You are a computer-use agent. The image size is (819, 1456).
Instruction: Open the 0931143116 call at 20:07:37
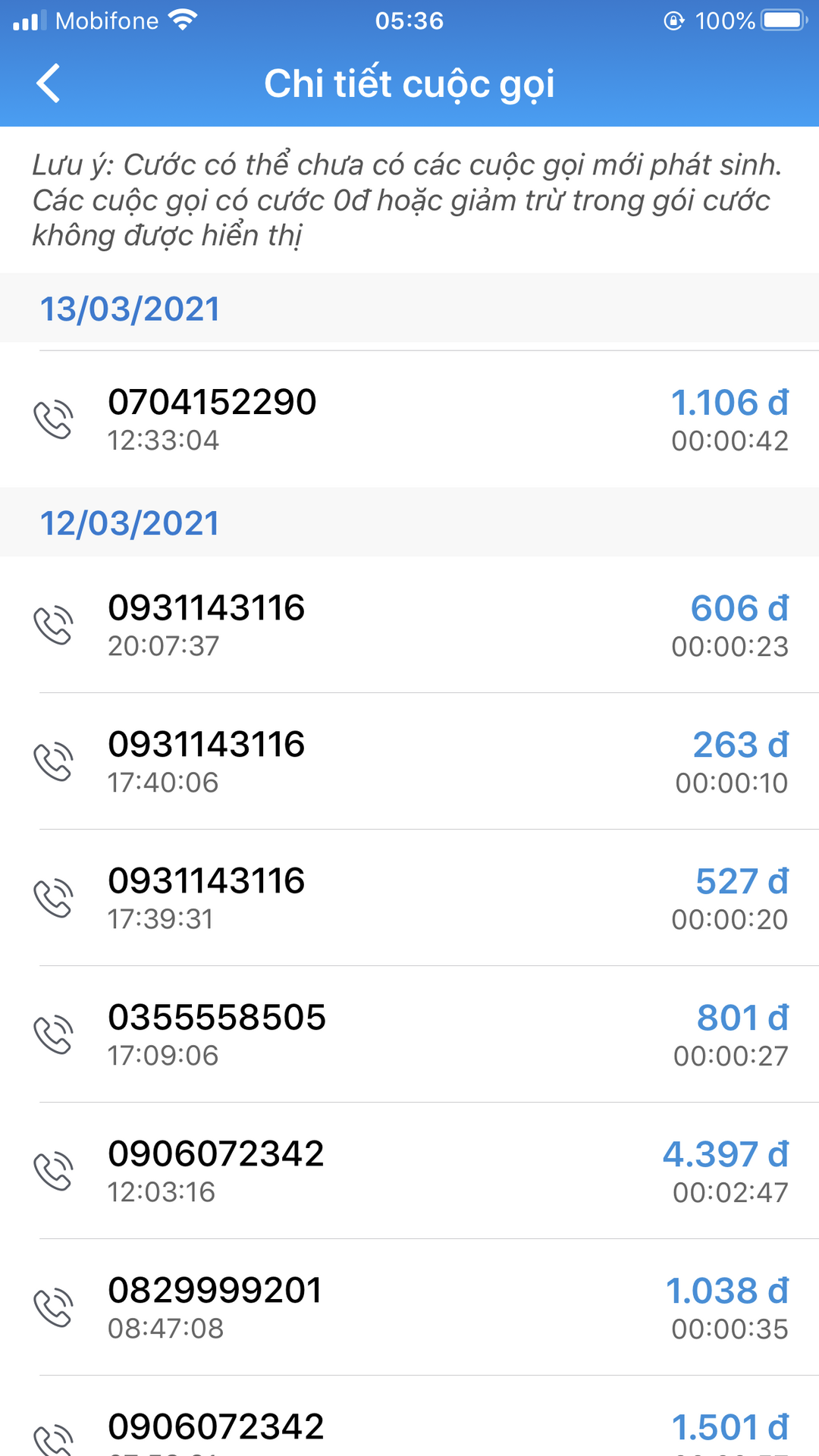click(409, 625)
